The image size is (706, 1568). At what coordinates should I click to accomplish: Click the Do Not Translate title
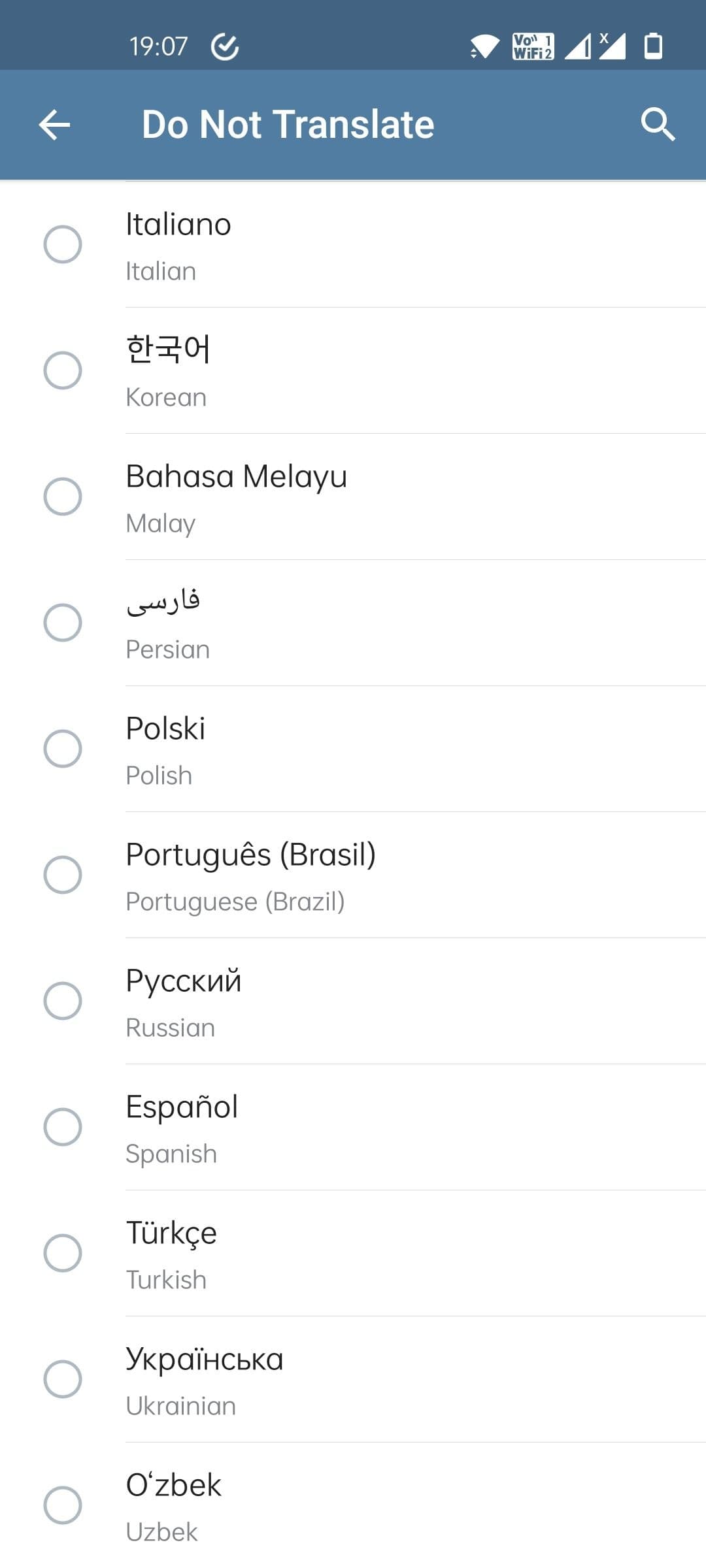[288, 124]
